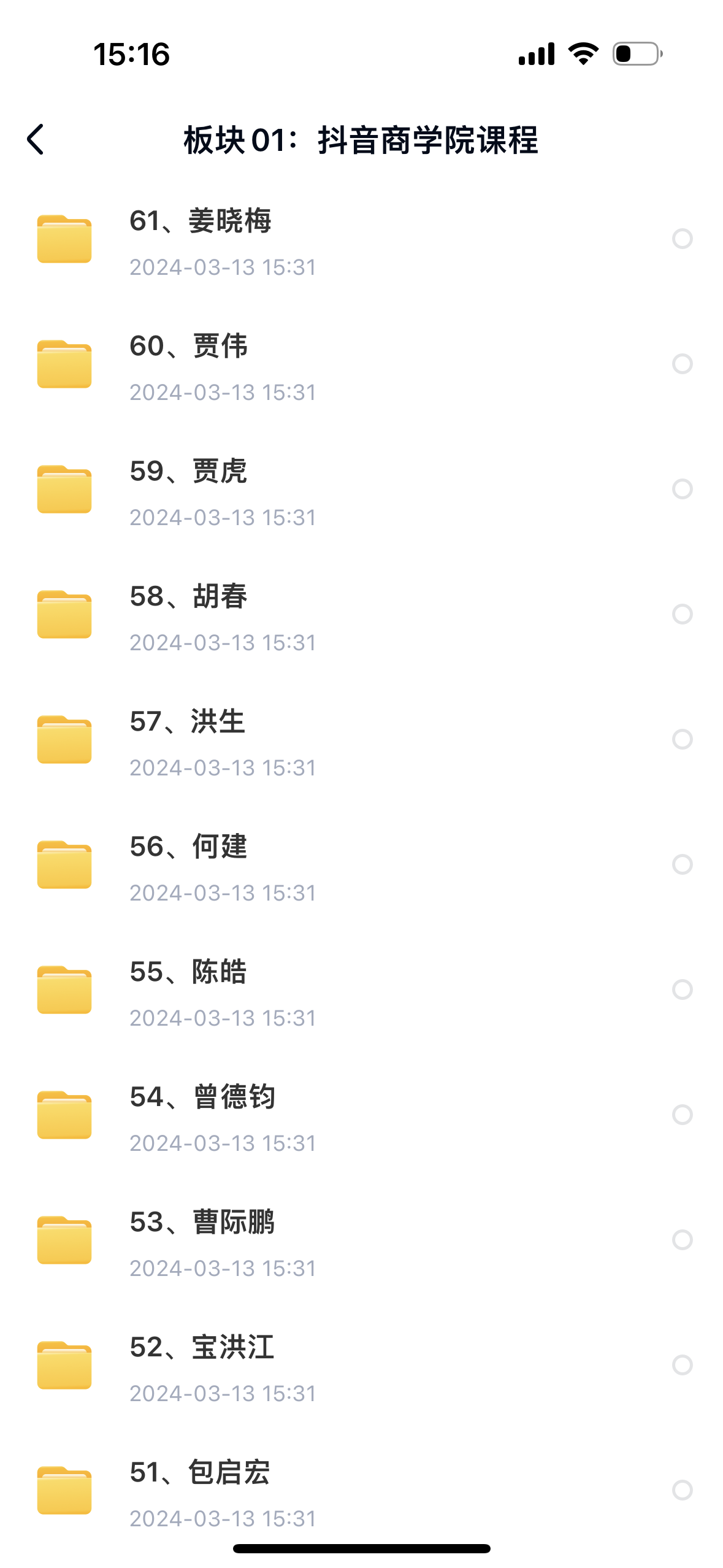Image resolution: width=723 pixels, height=1568 pixels.
Task: Select the circle beside 57、洪生
Action: (682, 739)
